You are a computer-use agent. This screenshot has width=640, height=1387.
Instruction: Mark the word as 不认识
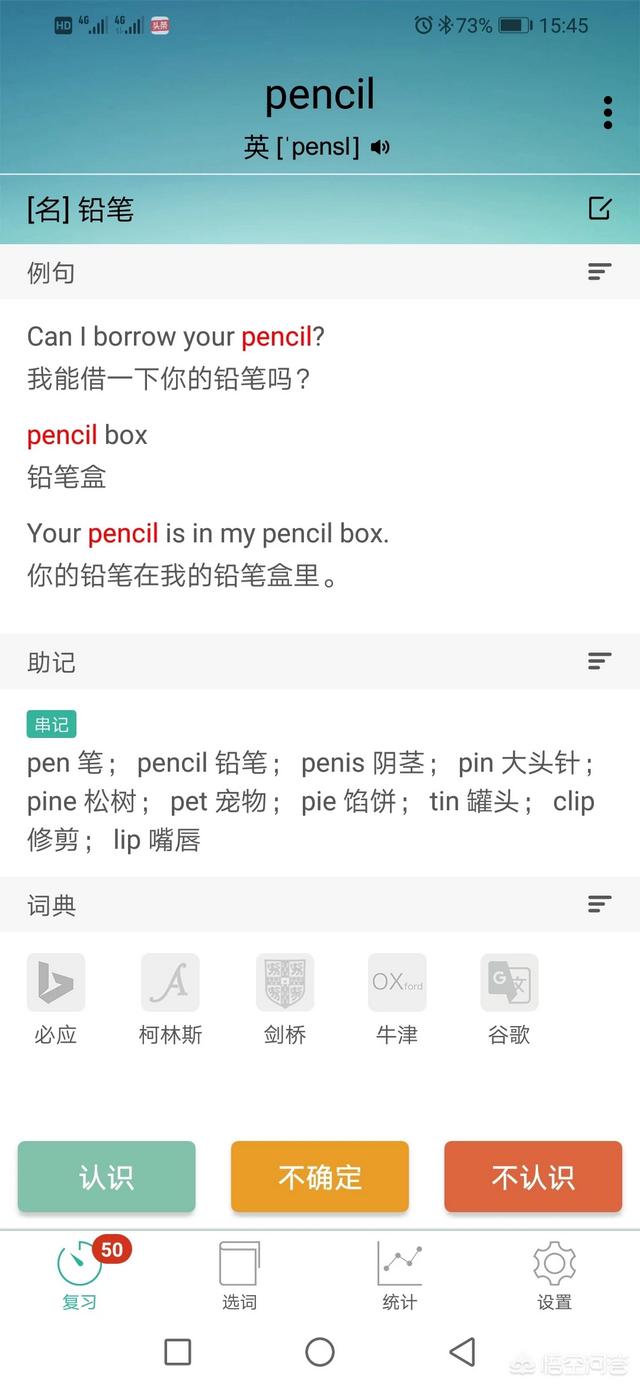tap(533, 1177)
